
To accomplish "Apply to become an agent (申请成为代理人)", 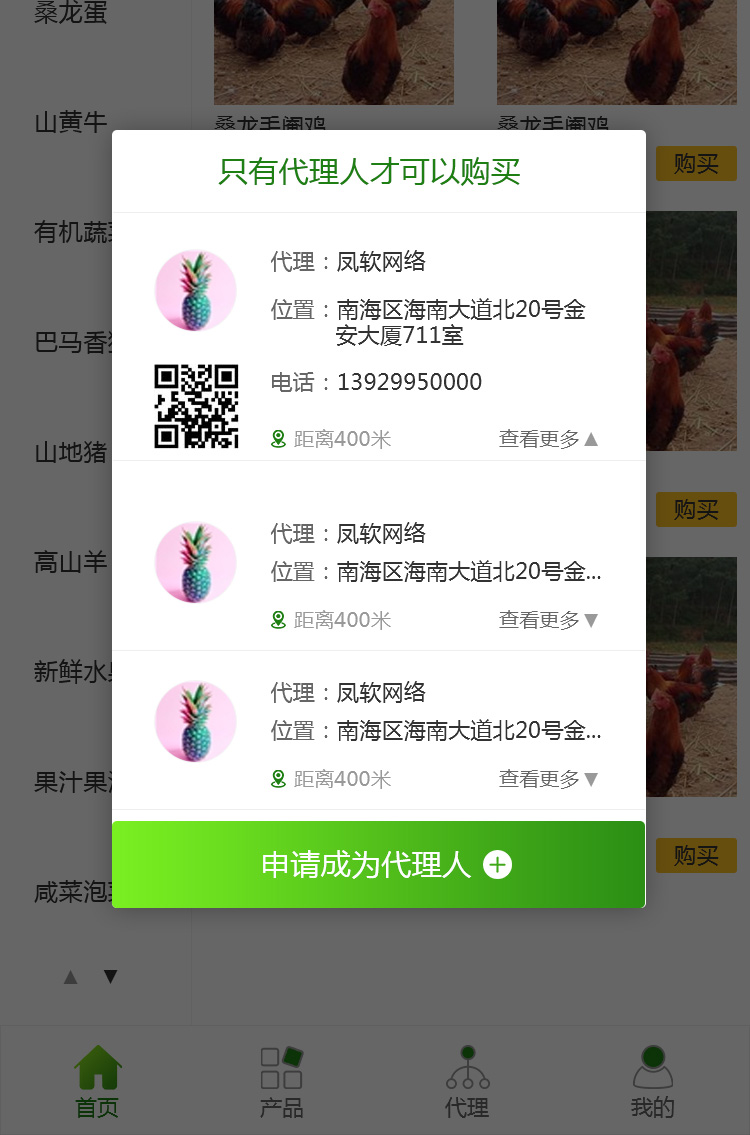I will [378, 865].
